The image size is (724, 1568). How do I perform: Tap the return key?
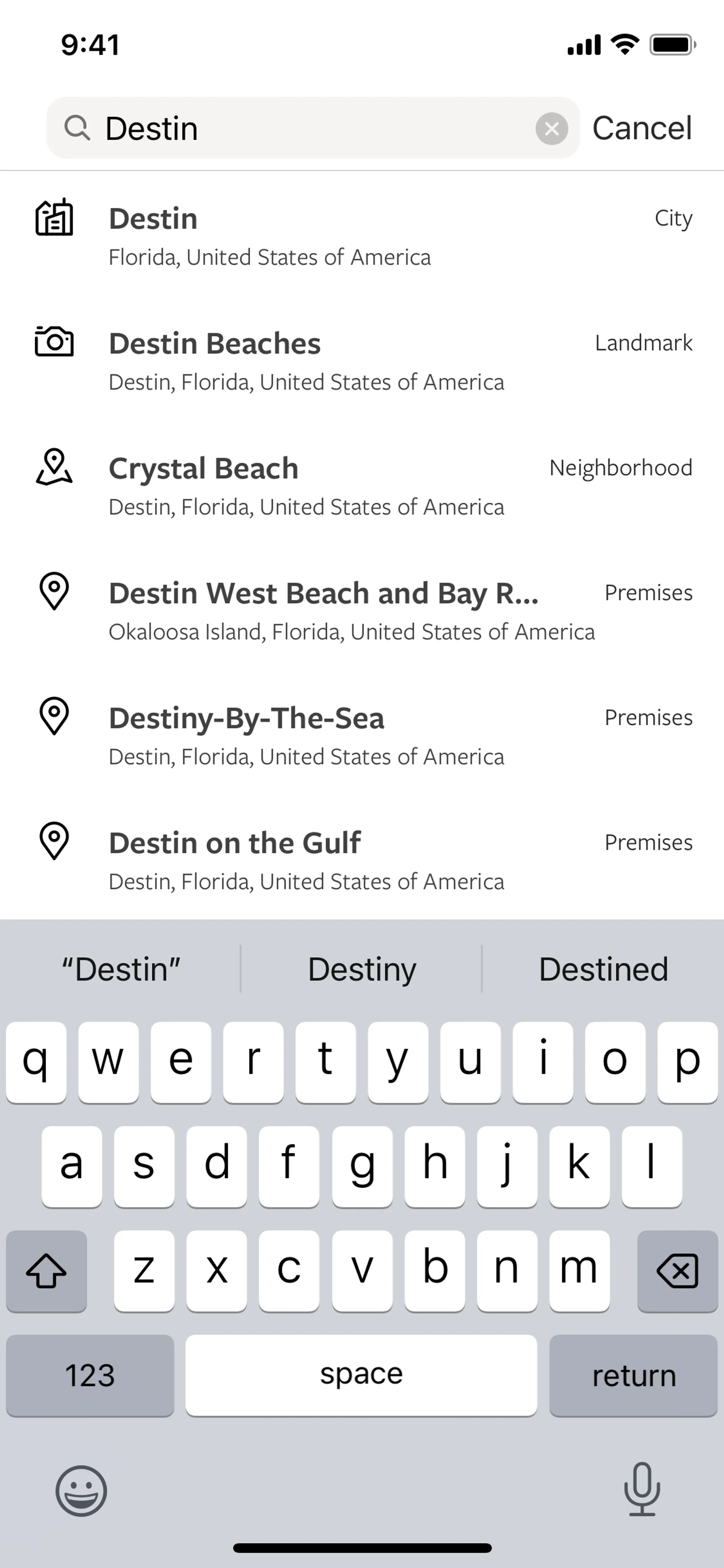pyautogui.click(x=633, y=1376)
